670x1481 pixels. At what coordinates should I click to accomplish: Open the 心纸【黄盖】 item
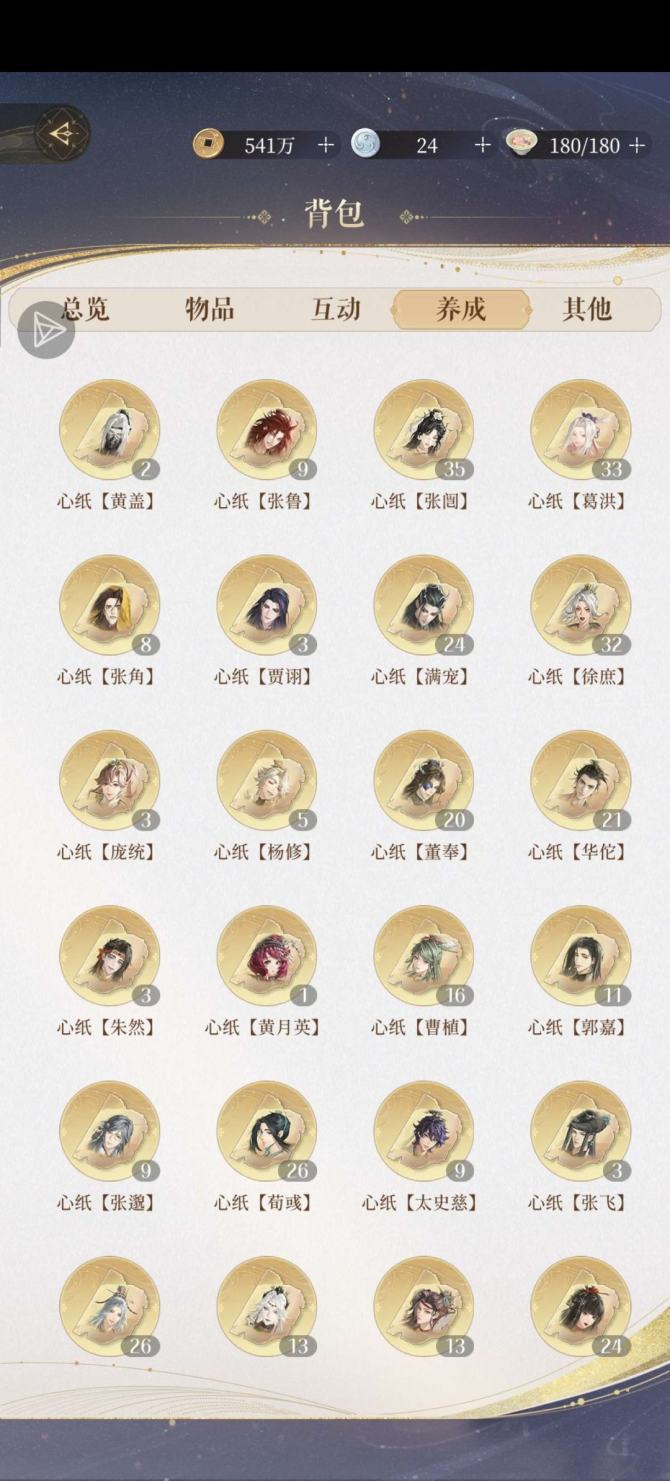(x=109, y=430)
